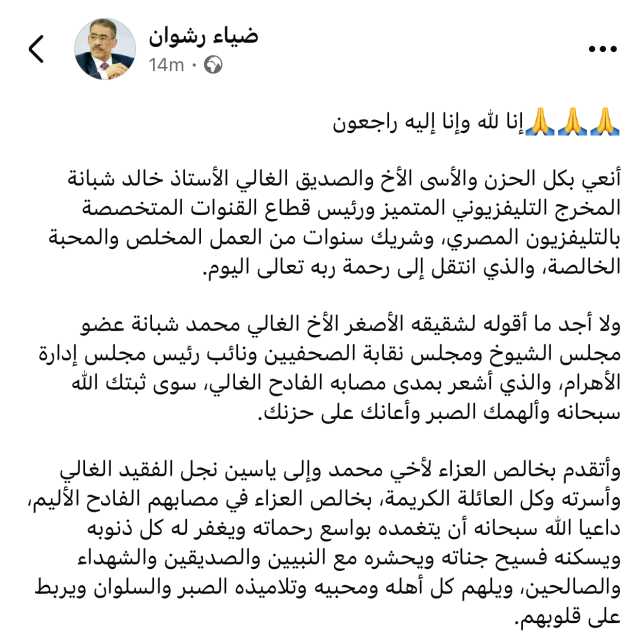Go back using the arrow icon
The width and height of the screenshot is (640, 638).
pos(37,49)
